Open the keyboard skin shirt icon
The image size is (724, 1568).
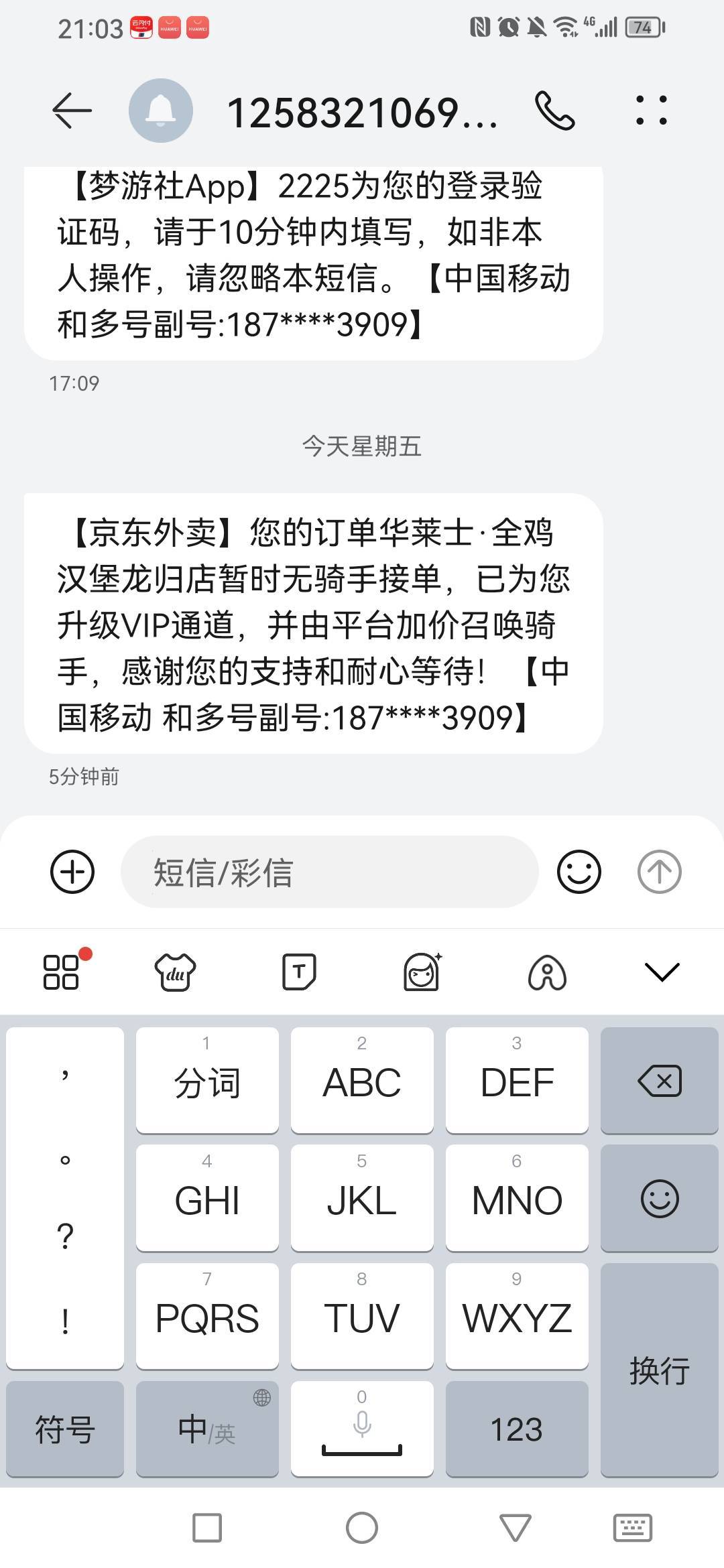coord(175,972)
